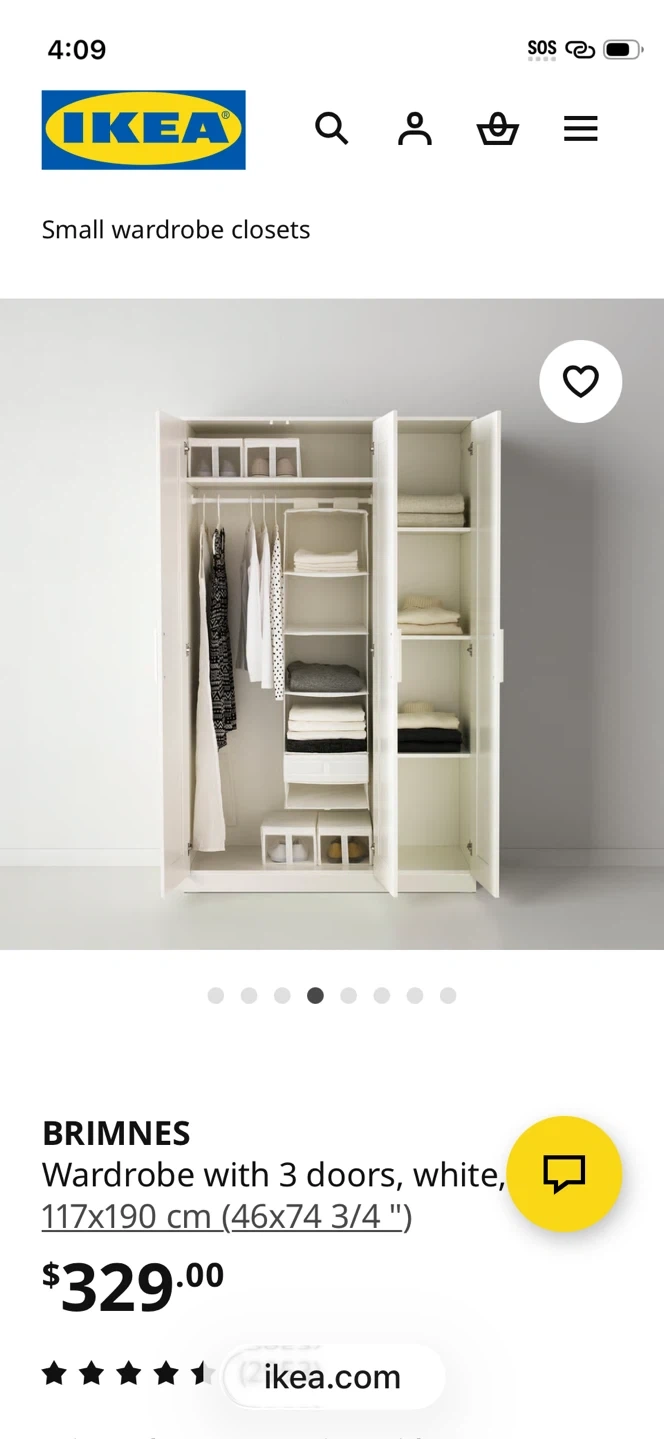Open the star rating reviews
The width and height of the screenshot is (664, 1440).
pos(125,1374)
